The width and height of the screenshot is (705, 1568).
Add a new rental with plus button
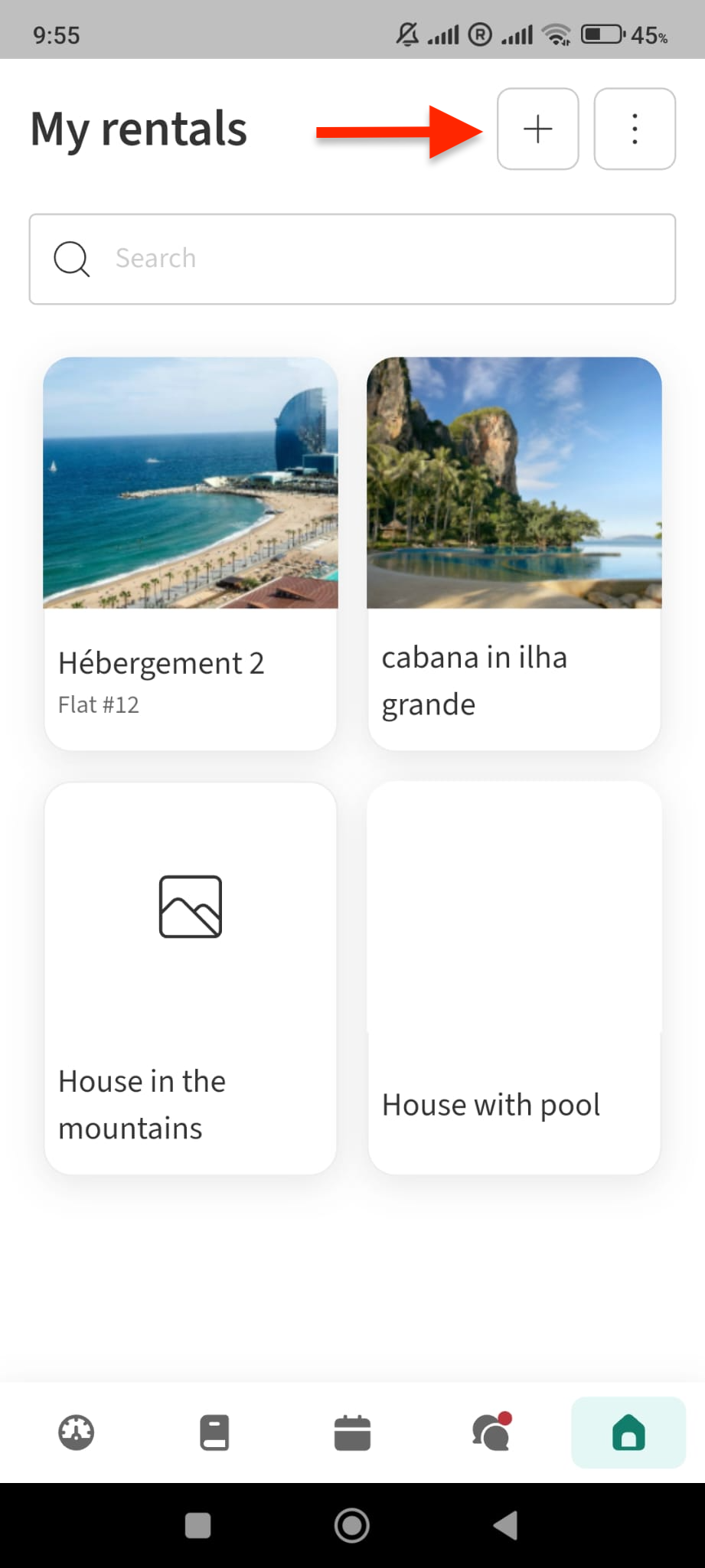click(537, 129)
